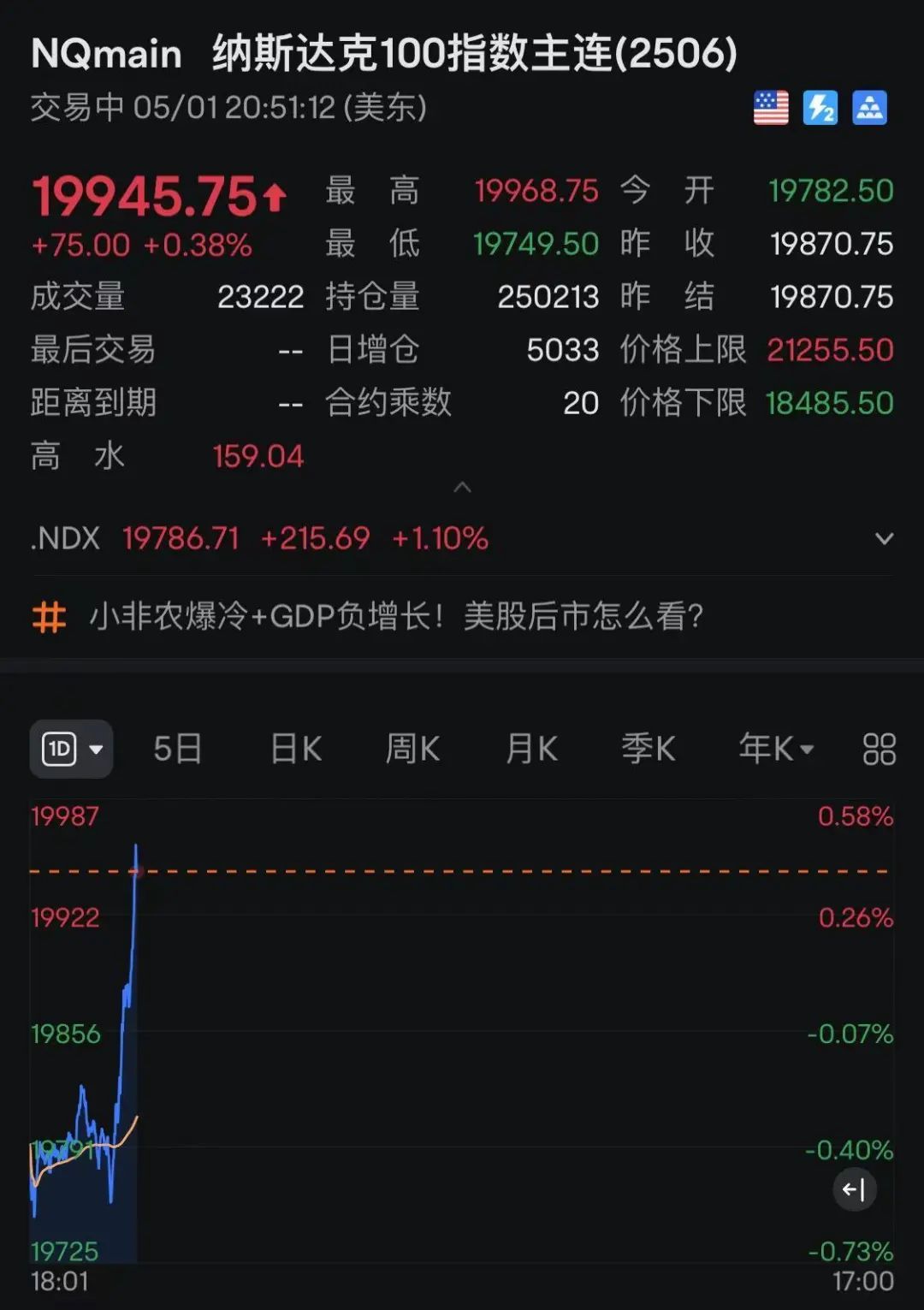The width and height of the screenshot is (924, 1310).
Task: Open the 月K candlestick view
Action: [530, 748]
